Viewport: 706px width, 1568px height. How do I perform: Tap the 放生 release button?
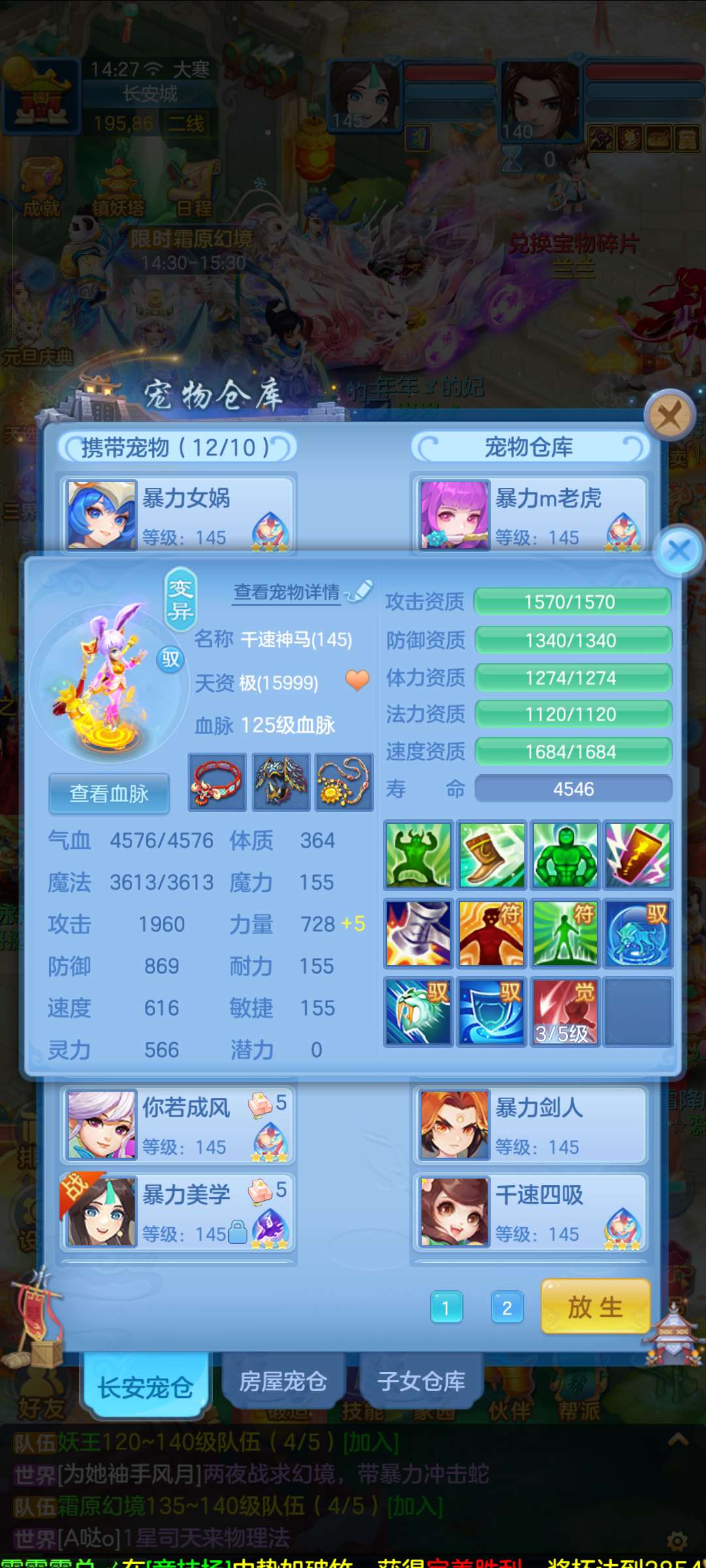click(x=595, y=1307)
